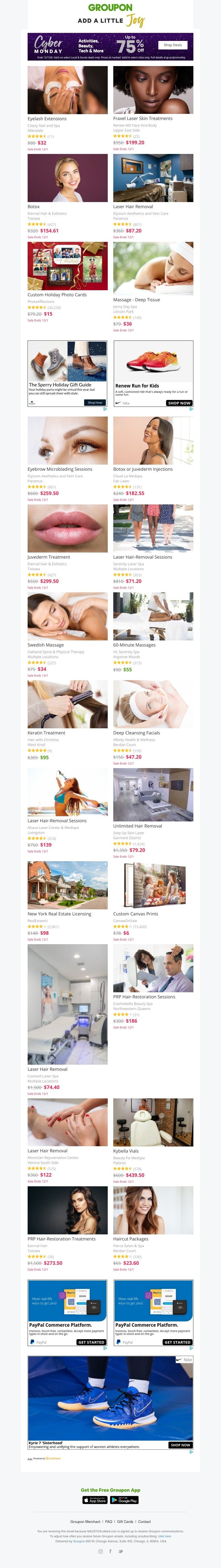Screen dimensions: 221x1568
Task: Tap Shop Now on Renew Run for Kids ad
Action: click(x=179, y=403)
